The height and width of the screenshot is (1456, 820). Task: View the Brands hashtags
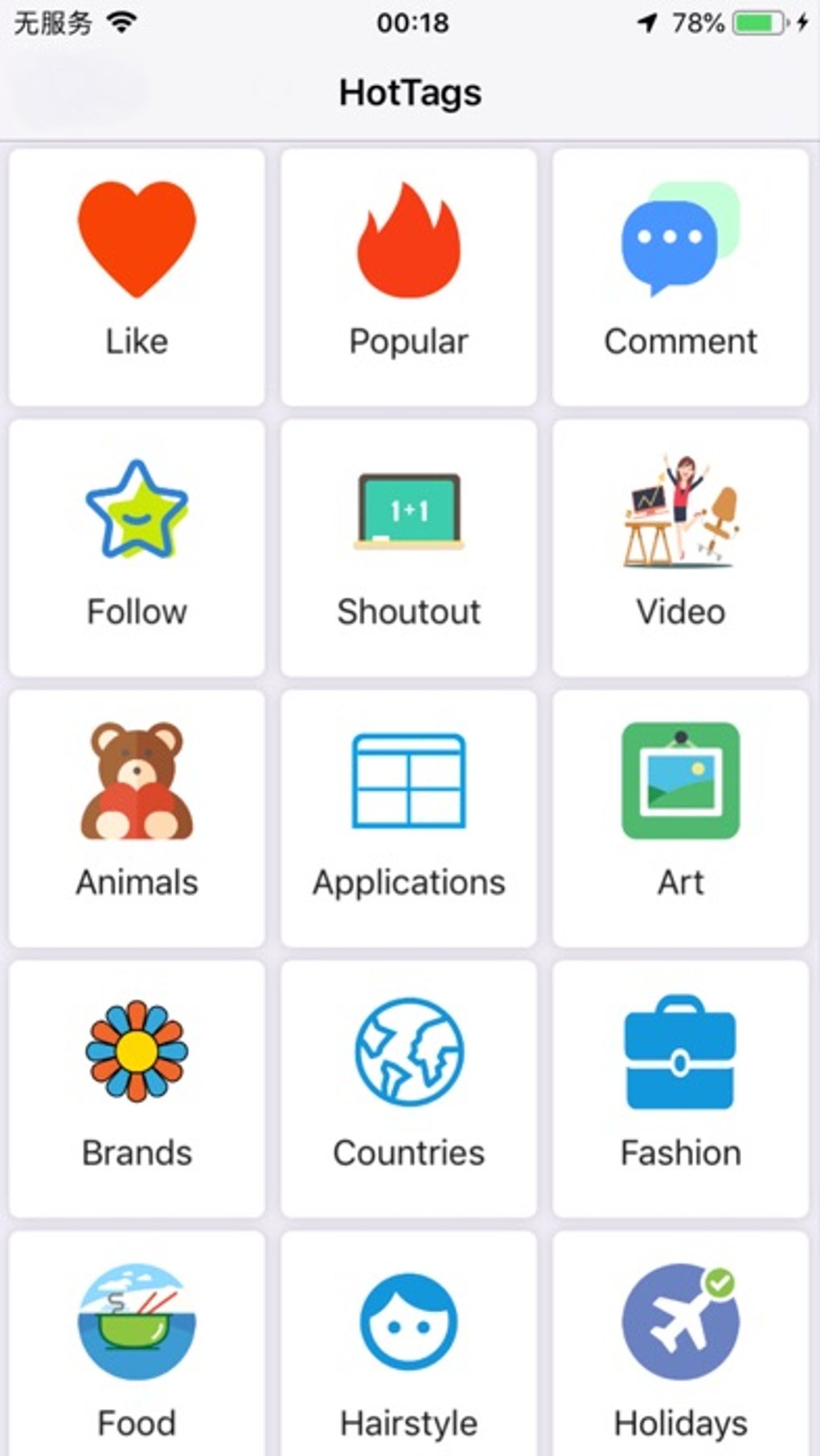pyautogui.click(x=137, y=1089)
